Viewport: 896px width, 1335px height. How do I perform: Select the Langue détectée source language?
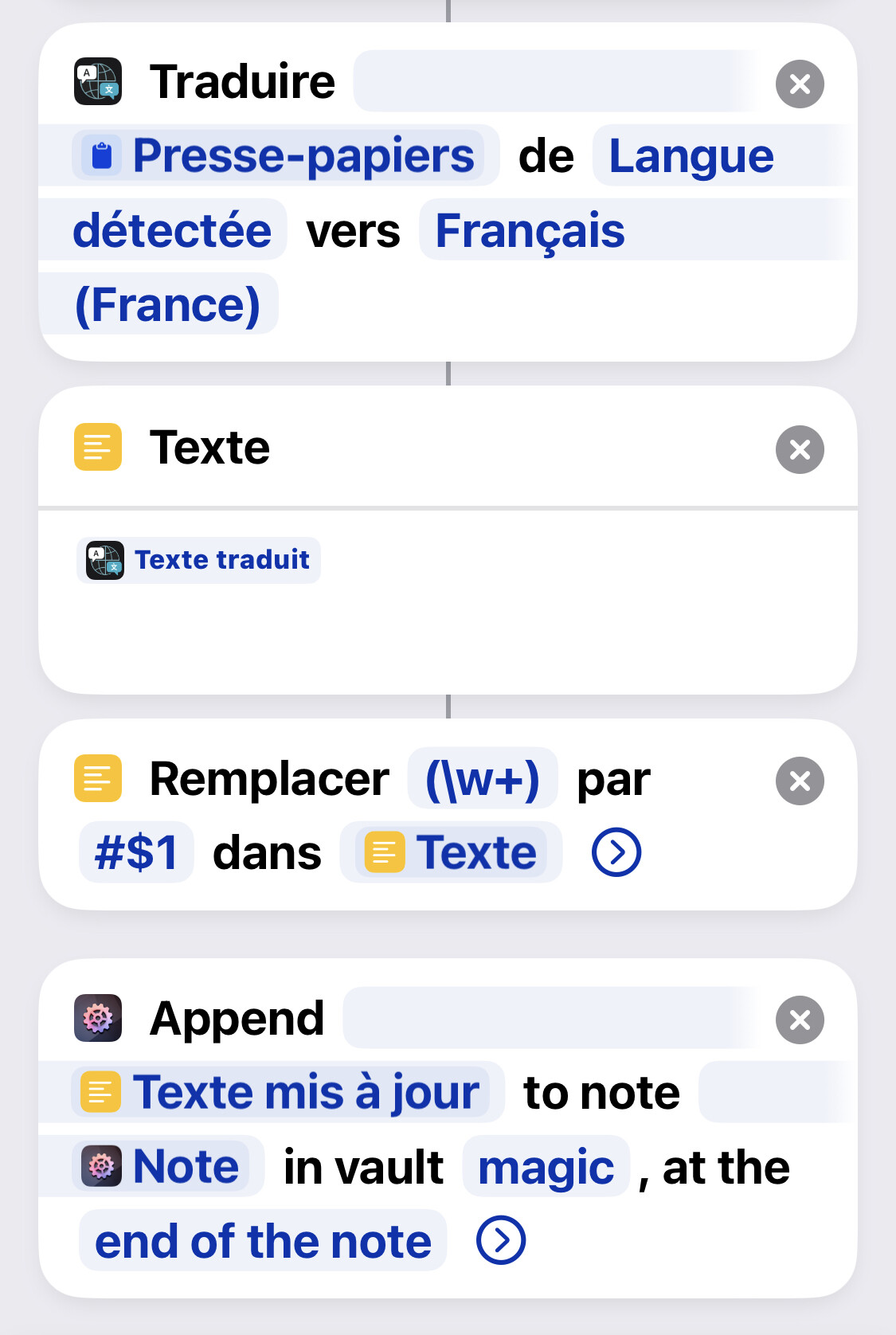pos(690,156)
